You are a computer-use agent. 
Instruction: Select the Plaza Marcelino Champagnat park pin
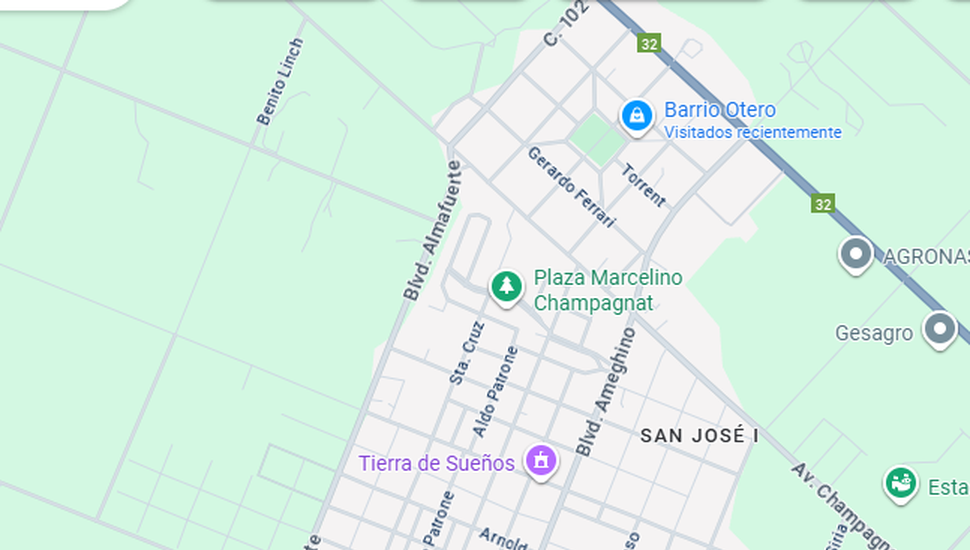507,286
